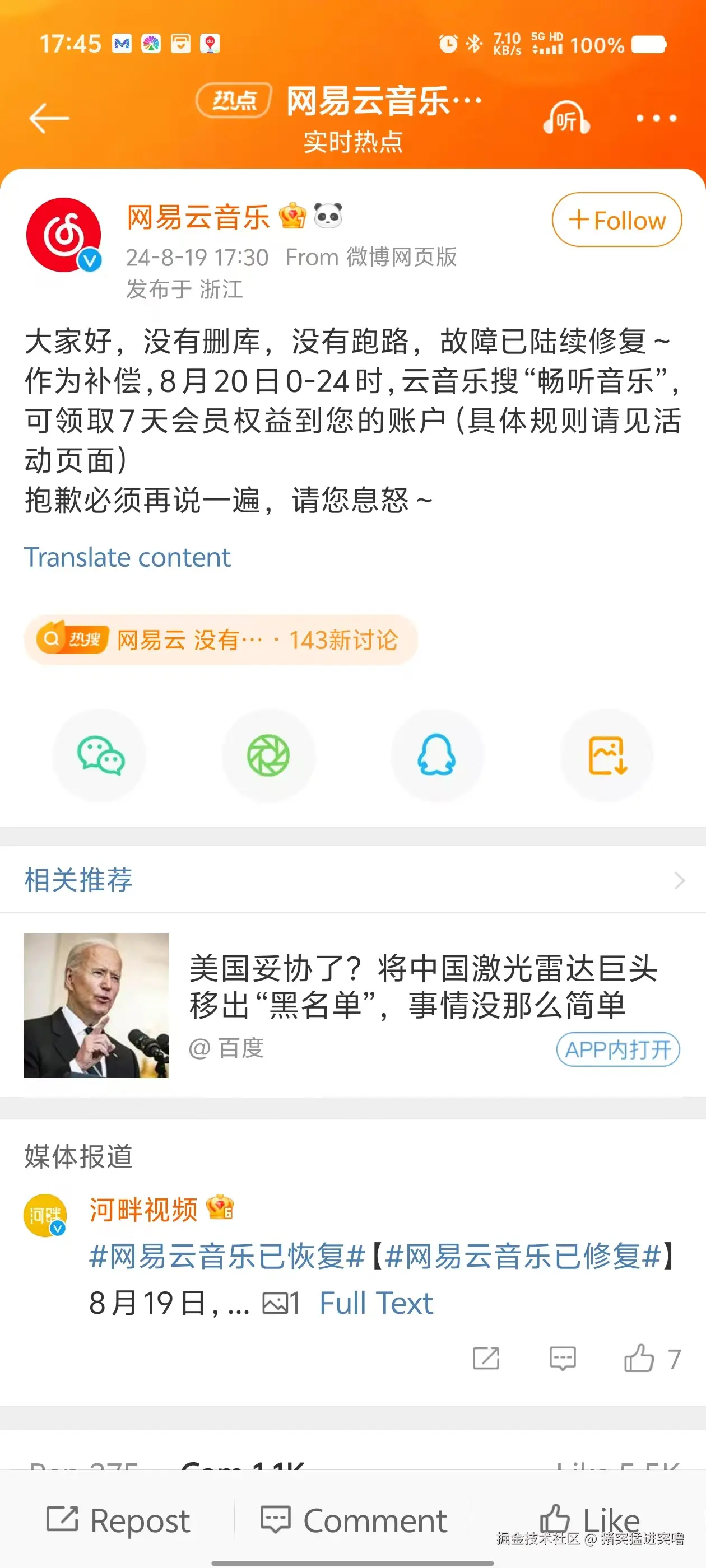The image size is (706, 1568).
Task: Tap APP内打开 on the Baidu article
Action: [x=617, y=1049]
